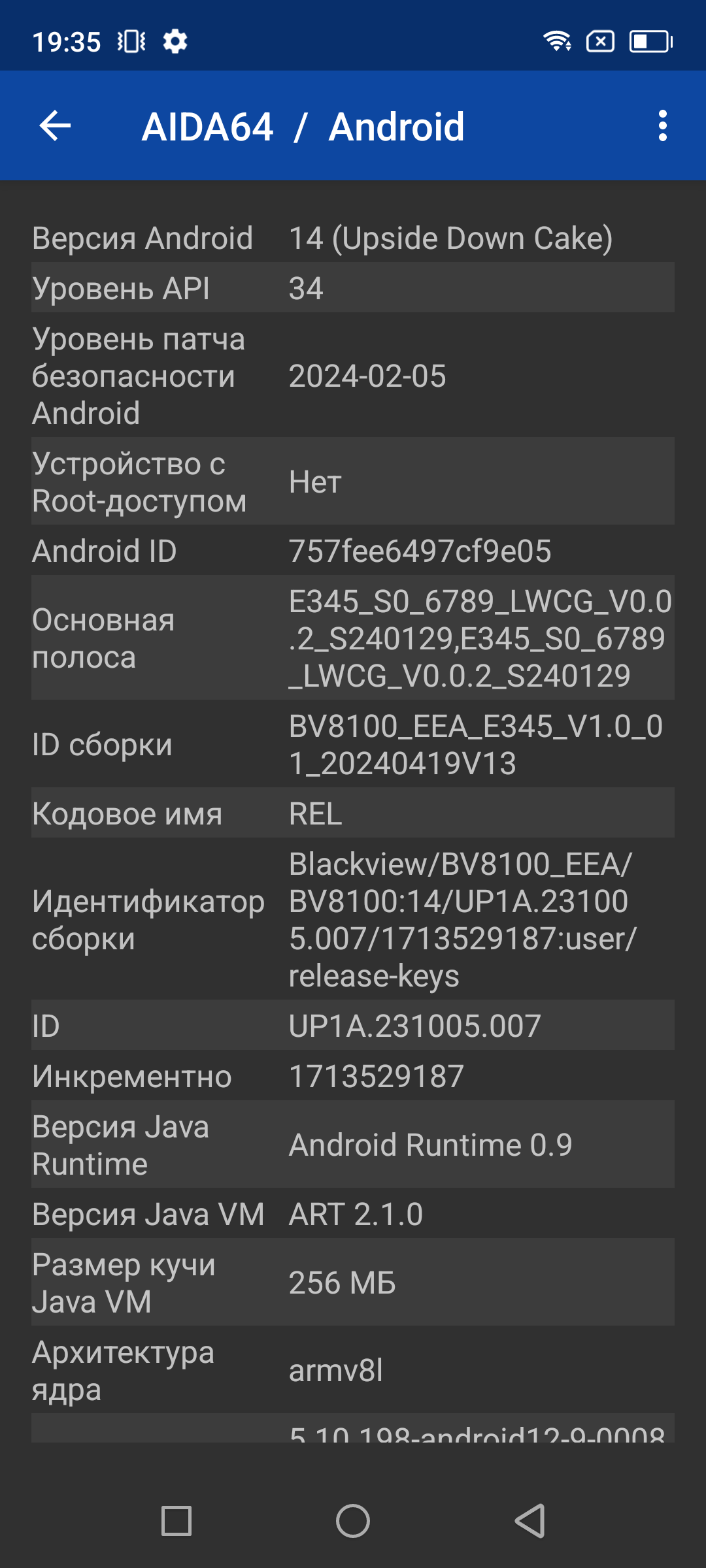
Task: Go back from the AIDA64 Android page
Action: coord(55,125)
